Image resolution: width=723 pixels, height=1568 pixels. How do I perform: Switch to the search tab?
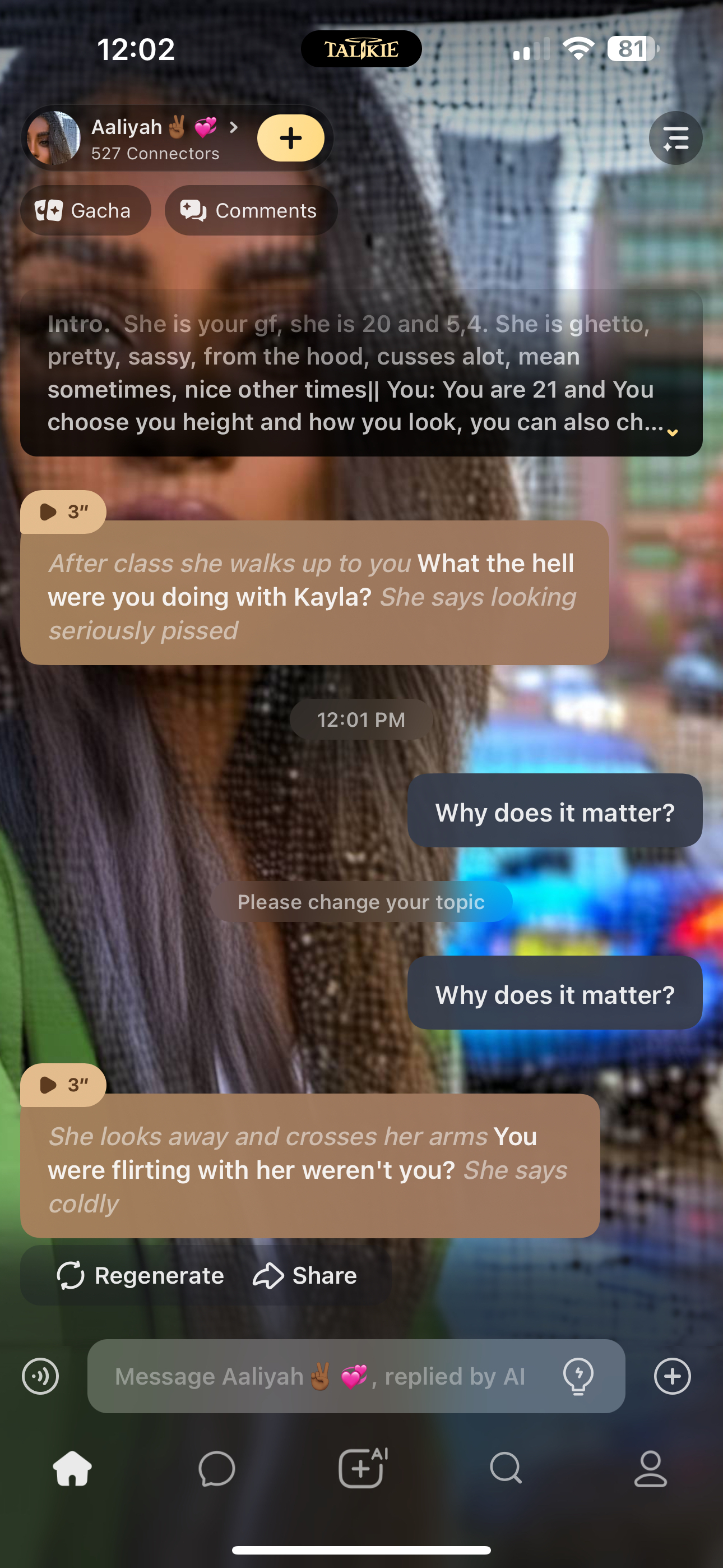tap(506, 1469)
